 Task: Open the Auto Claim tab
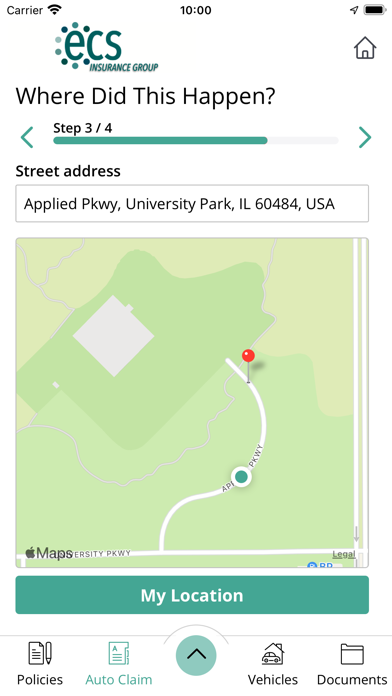pos(119,664)
